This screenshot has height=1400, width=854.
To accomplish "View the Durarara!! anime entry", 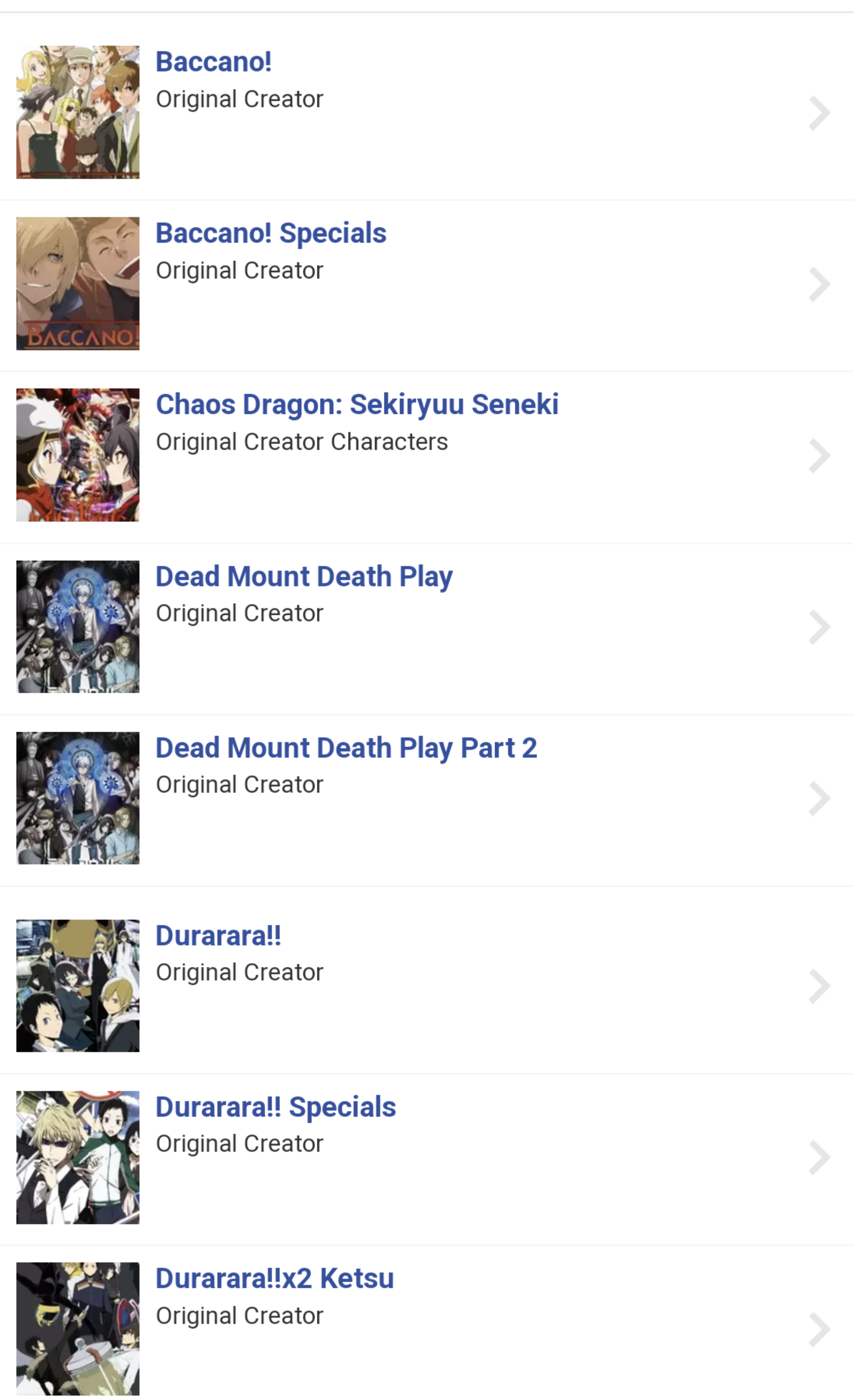I will point(219,935).
